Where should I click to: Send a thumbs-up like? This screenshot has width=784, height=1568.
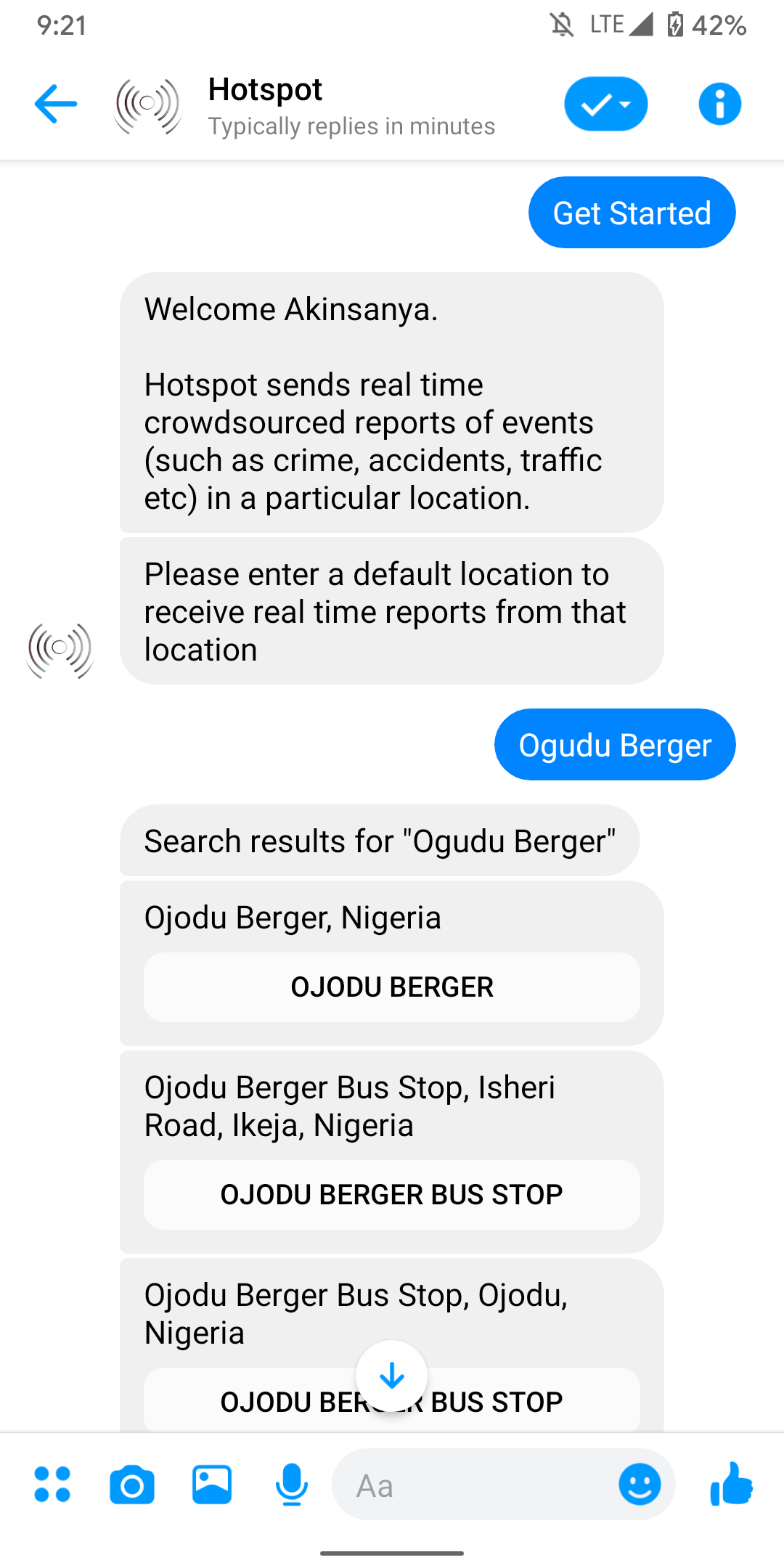point(732,1485)
